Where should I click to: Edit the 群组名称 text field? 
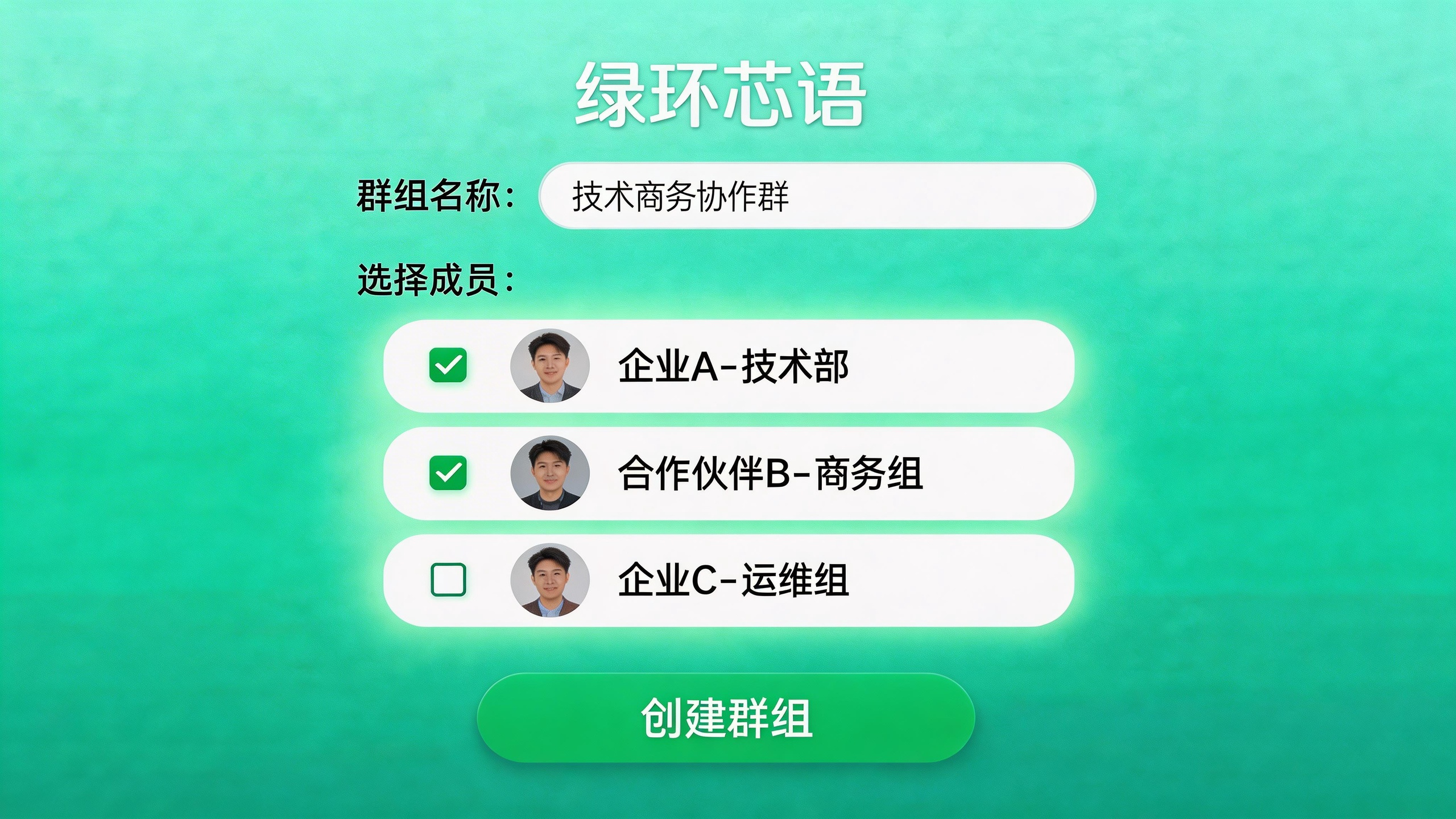point(817,196)
